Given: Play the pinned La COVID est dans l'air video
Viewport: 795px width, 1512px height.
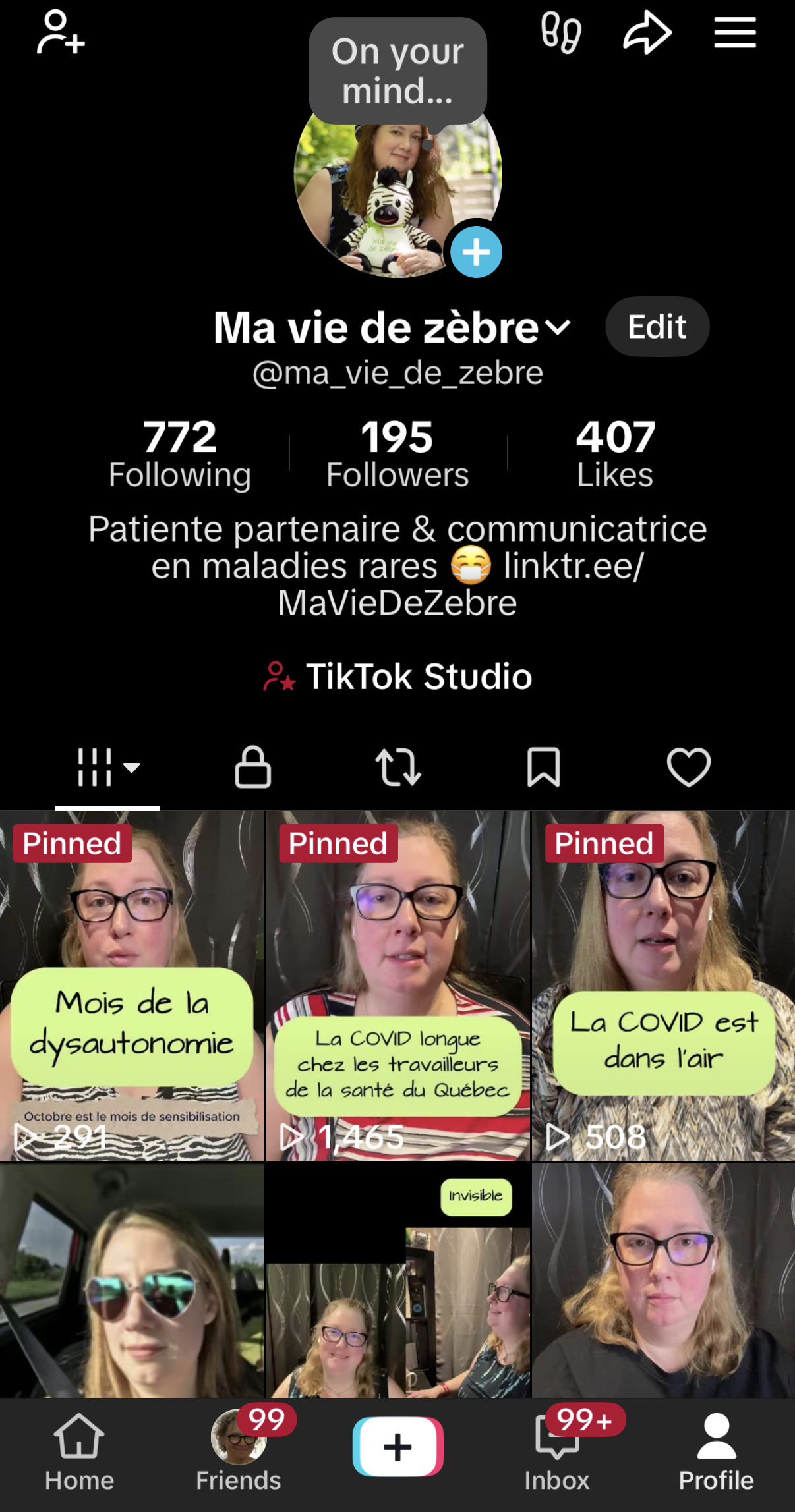Looking at the screenshot, I should [x=663, y=985].
